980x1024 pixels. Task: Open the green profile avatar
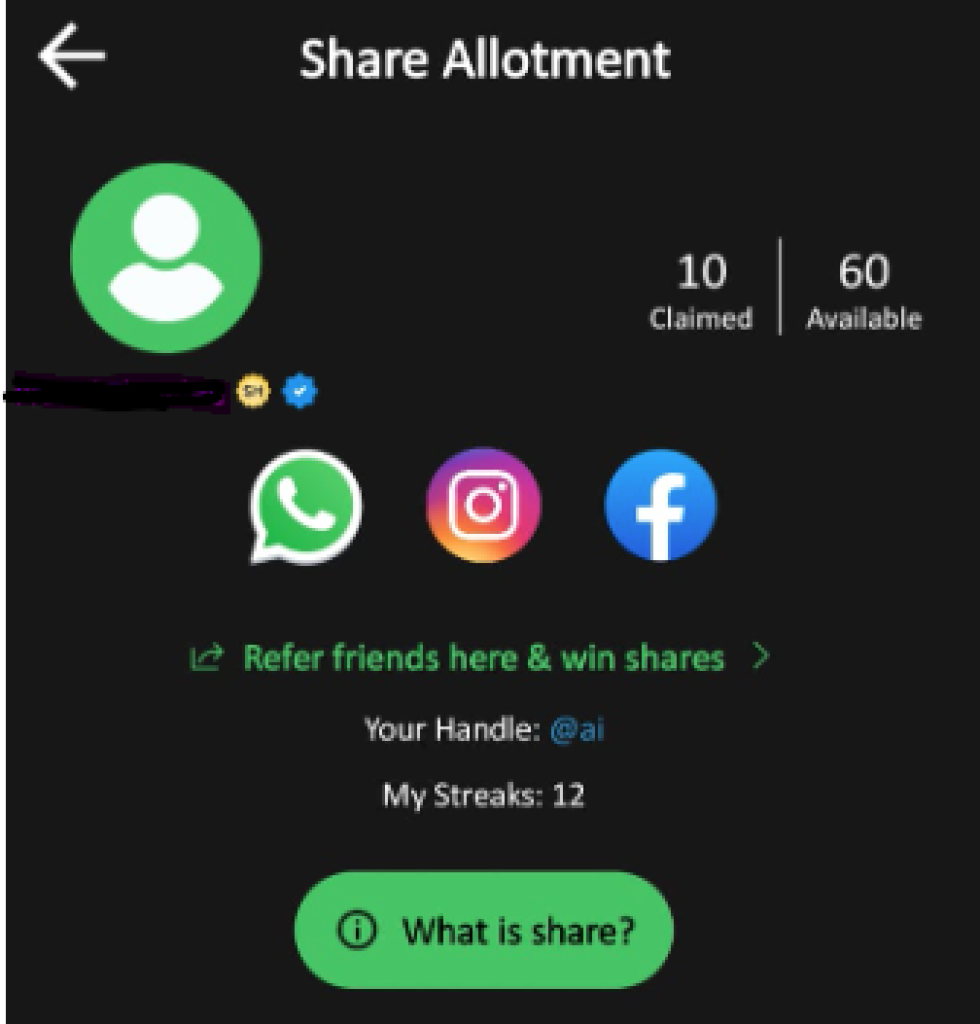click(x=166, y=258)
